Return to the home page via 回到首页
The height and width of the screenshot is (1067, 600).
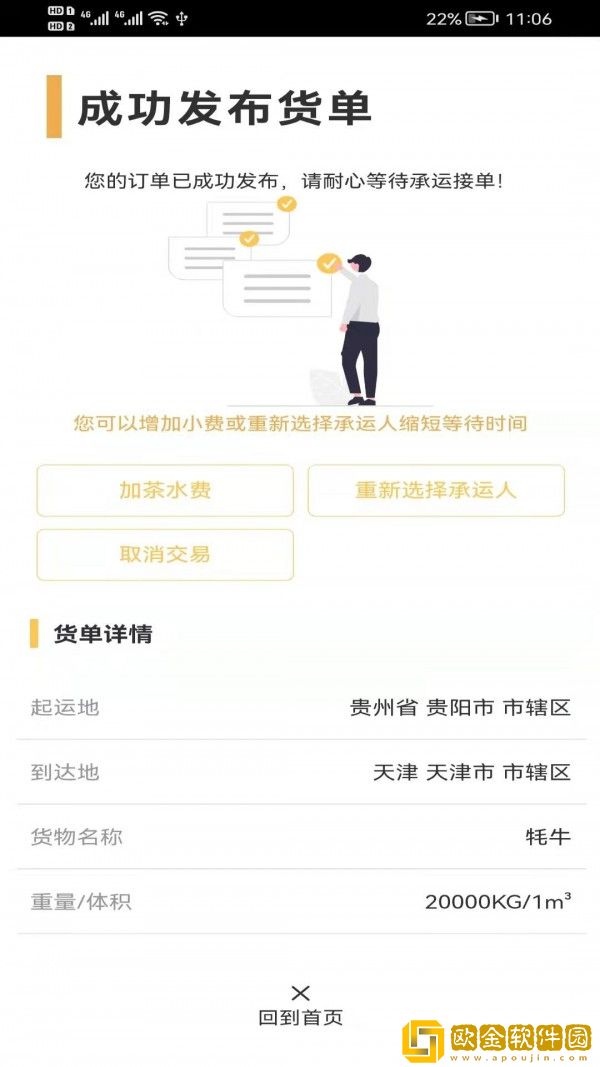pos(300,1006)
